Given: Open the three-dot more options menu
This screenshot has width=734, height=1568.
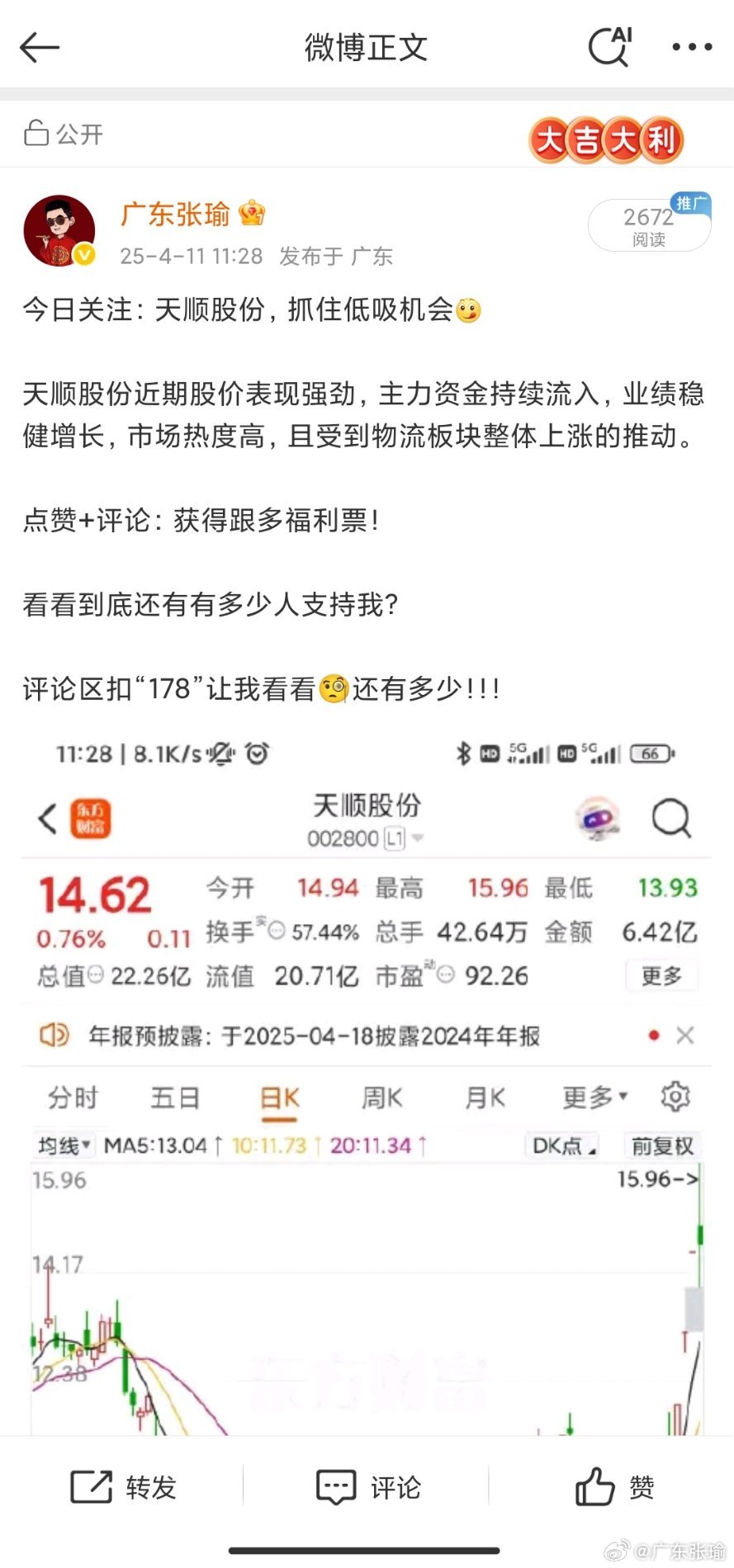Looking at the screenshot, I should coord(692,47).
